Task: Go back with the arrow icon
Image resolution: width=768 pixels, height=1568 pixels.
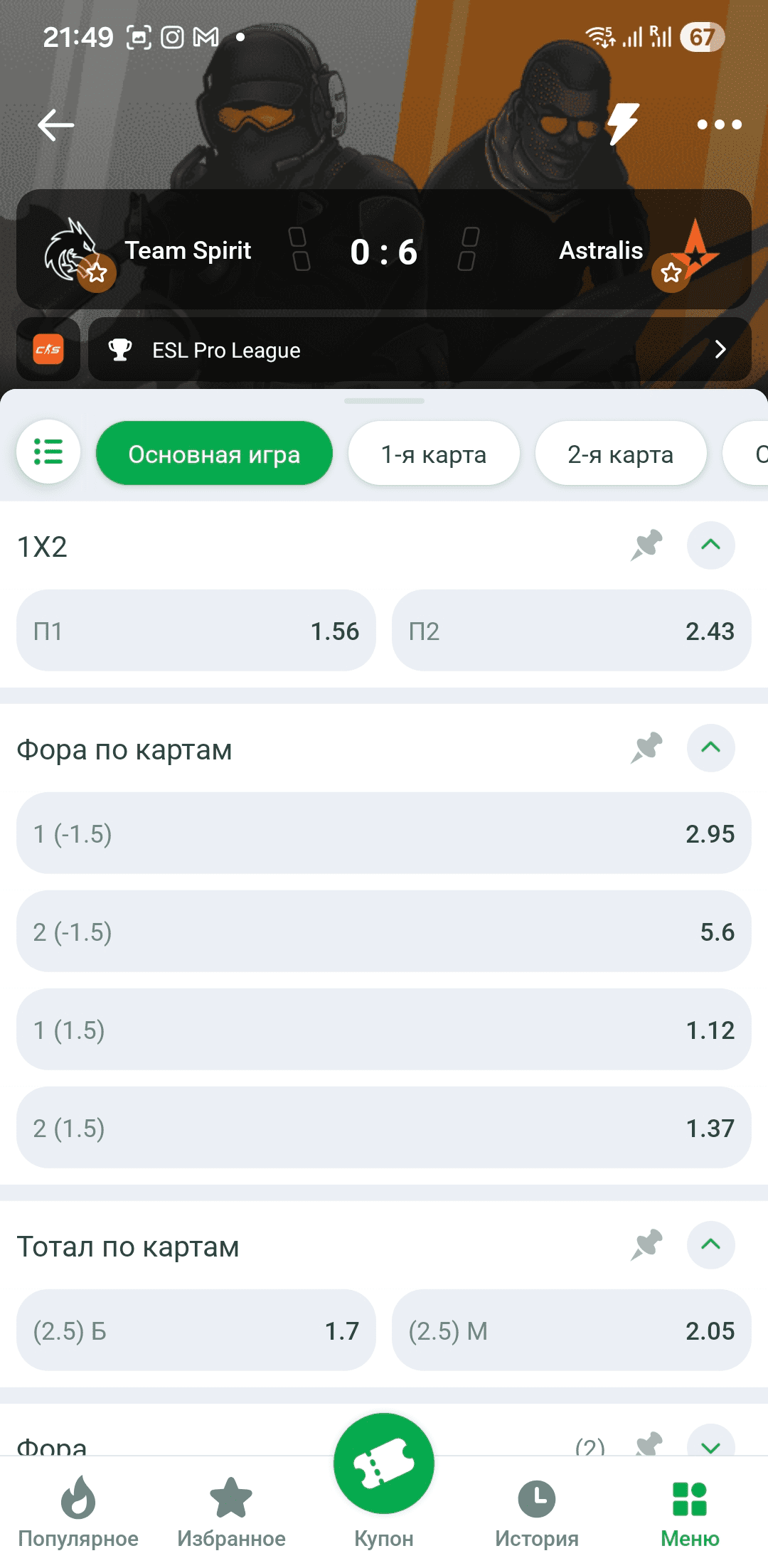Action: pyautogui.click(x=55, y=125)
